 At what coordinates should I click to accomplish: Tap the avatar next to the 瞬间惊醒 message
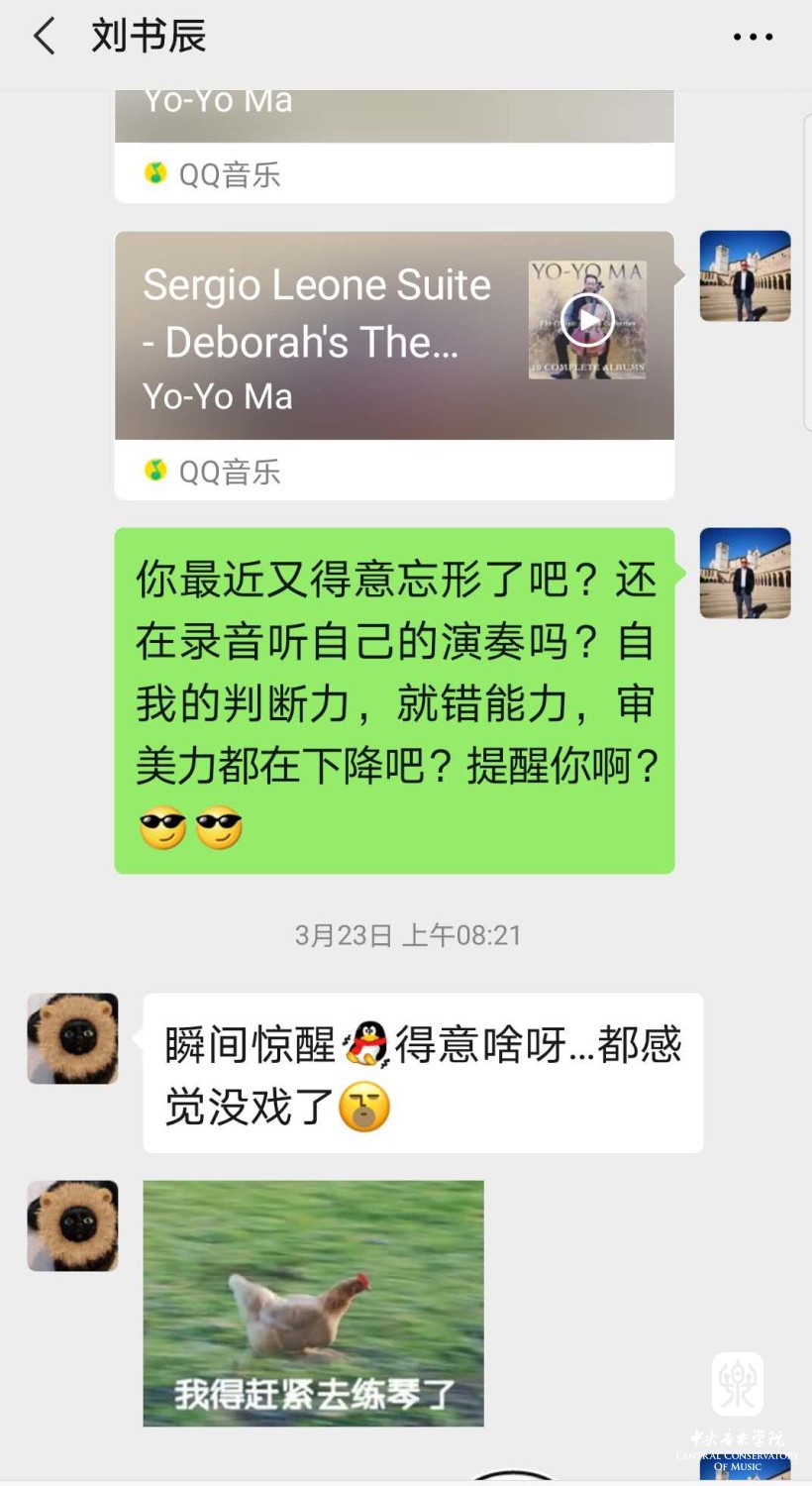click(x=72, y=1038)
